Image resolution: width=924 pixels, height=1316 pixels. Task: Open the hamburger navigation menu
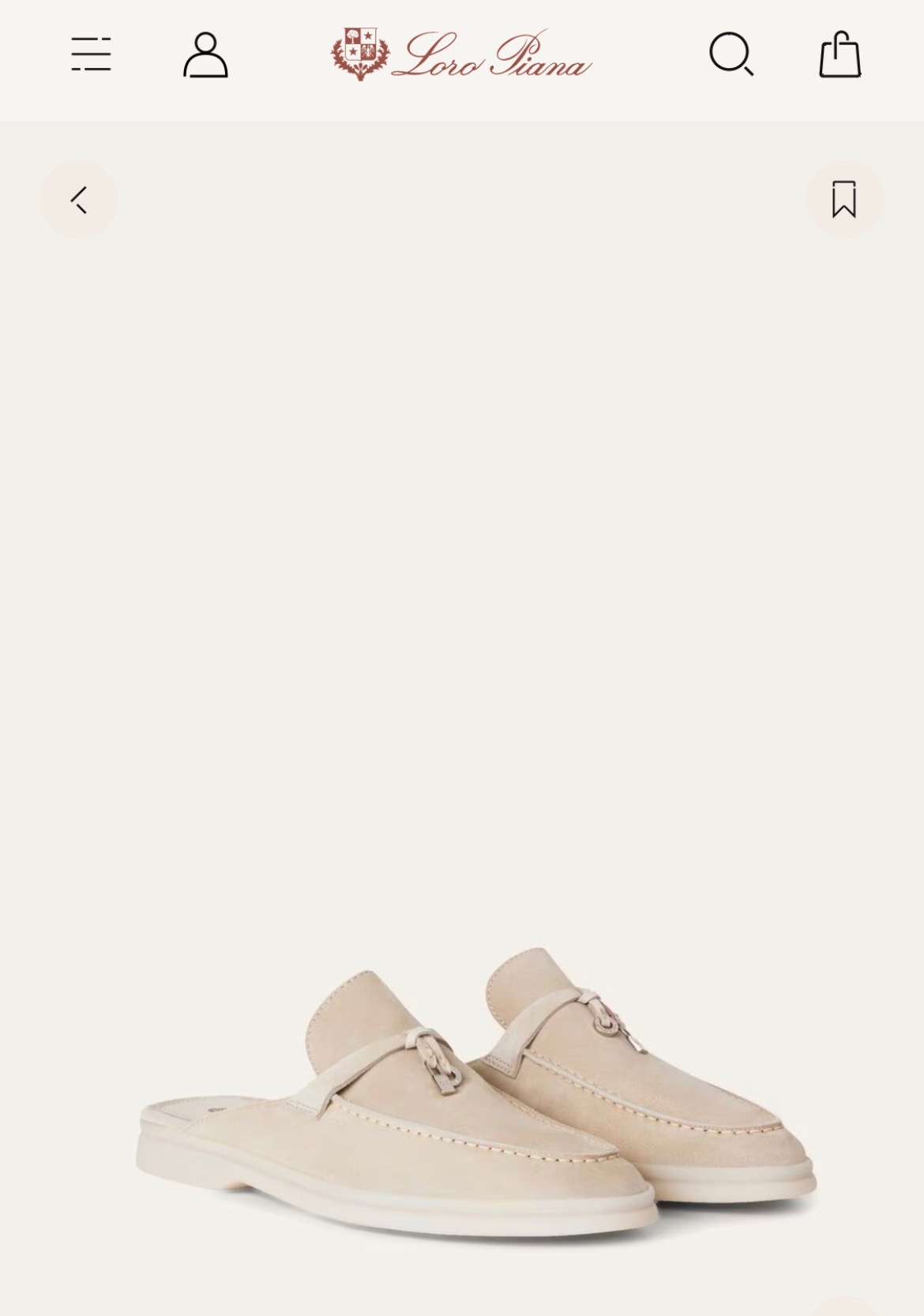(91, 55)
